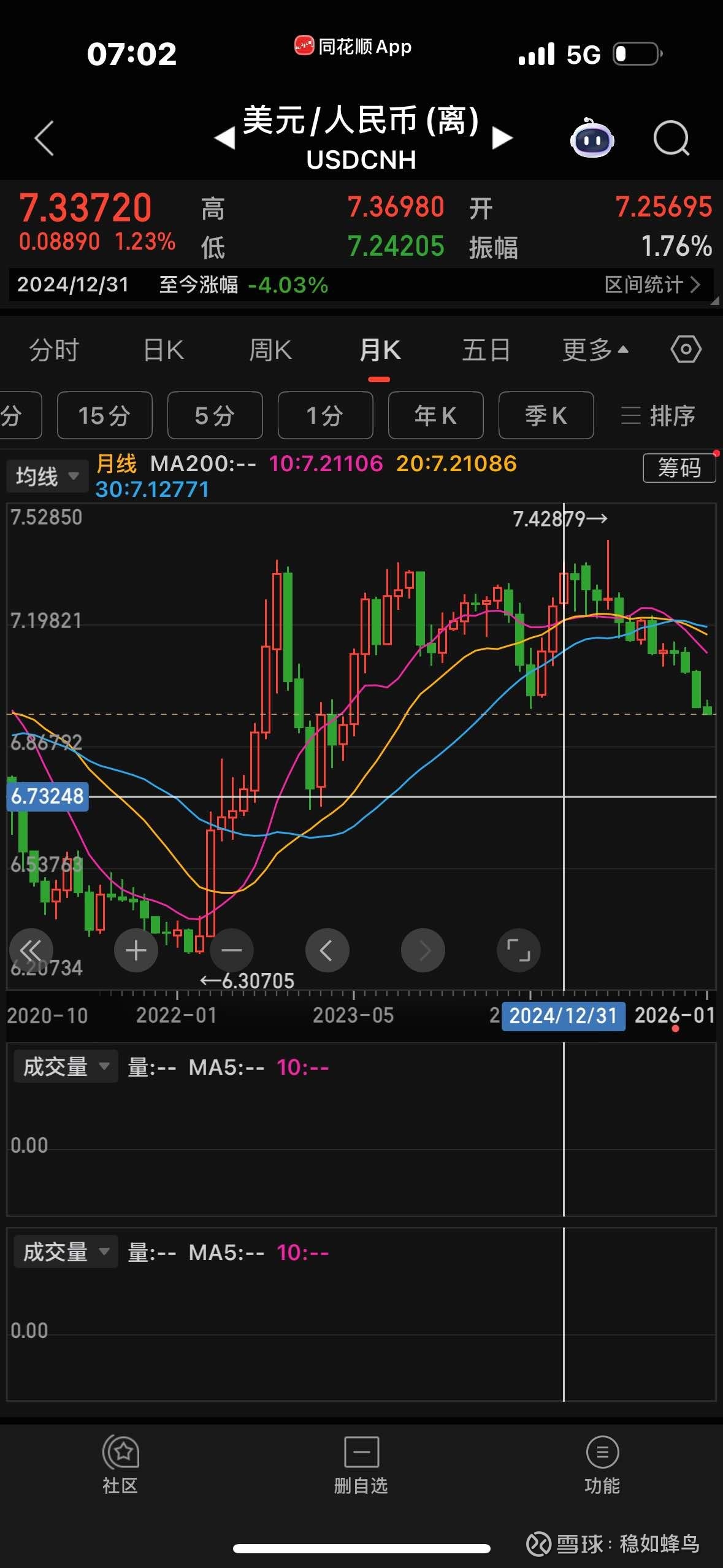Image resolution: width=723 pixels, height=1568 pixels.
Task: Enter fullscreen chart mode
Action: [518, 950]
